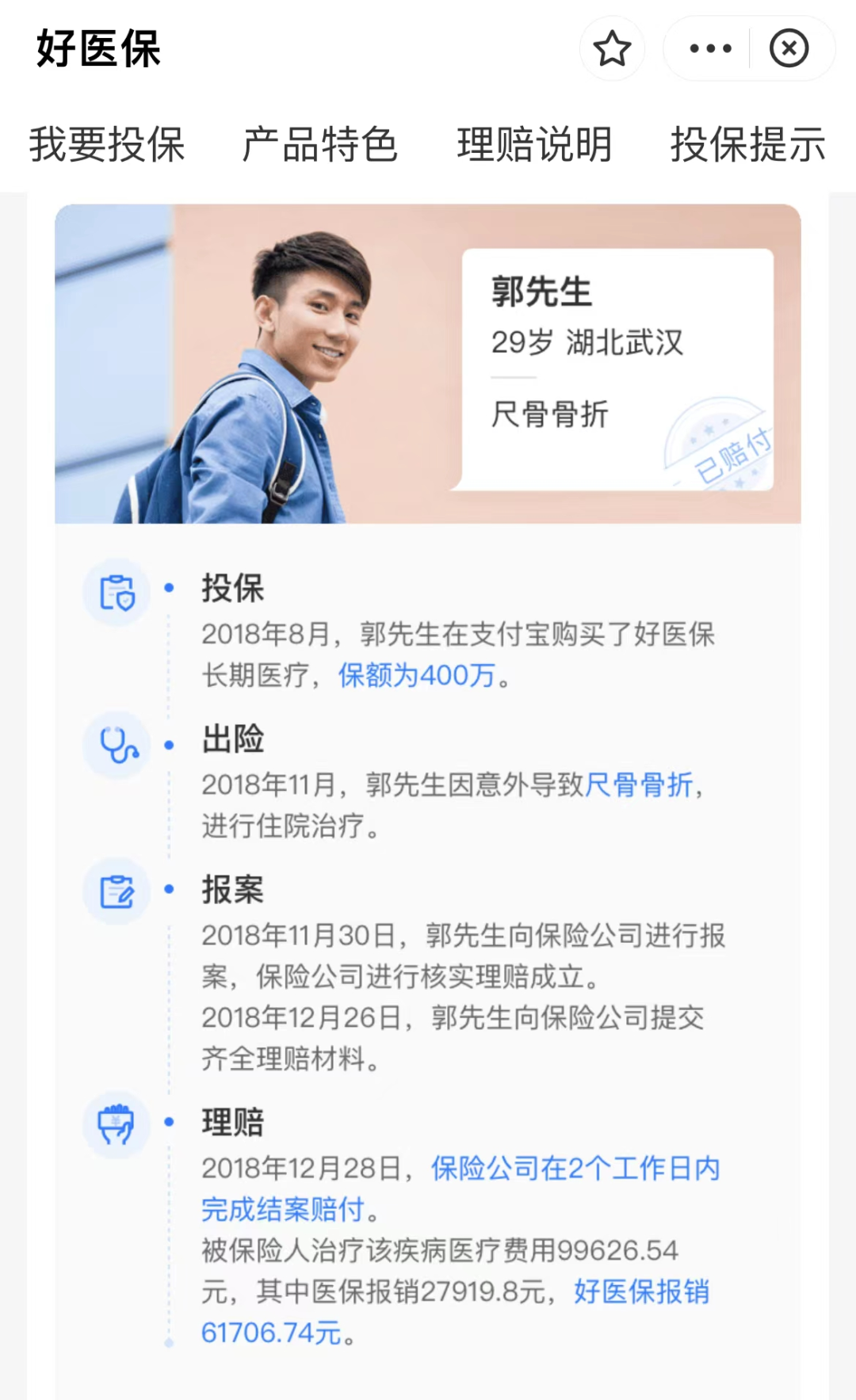Select the 投保提示 tab
The width and height of the screenshot is (856, 1400).
click(x=748, y=145)
